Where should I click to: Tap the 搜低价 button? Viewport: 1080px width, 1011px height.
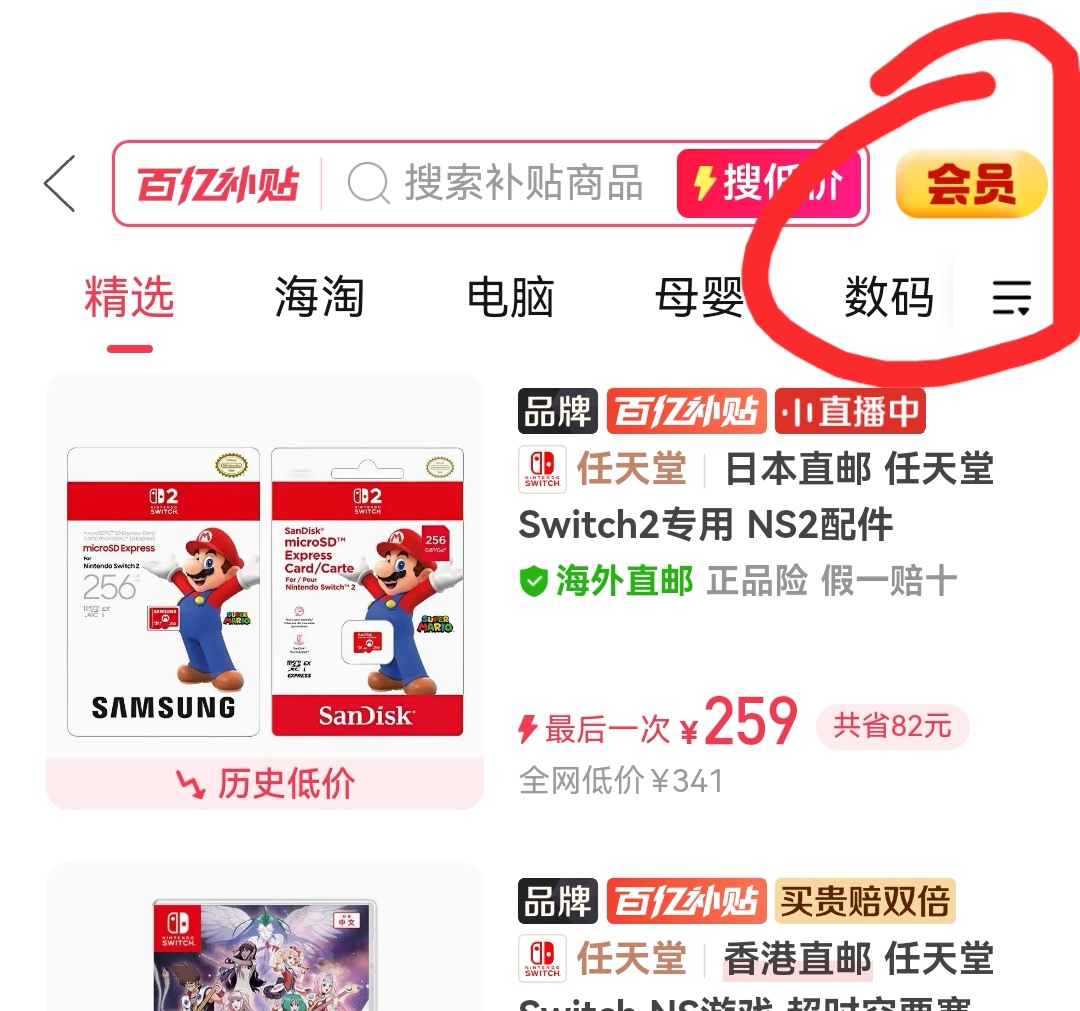pos(768,184)
